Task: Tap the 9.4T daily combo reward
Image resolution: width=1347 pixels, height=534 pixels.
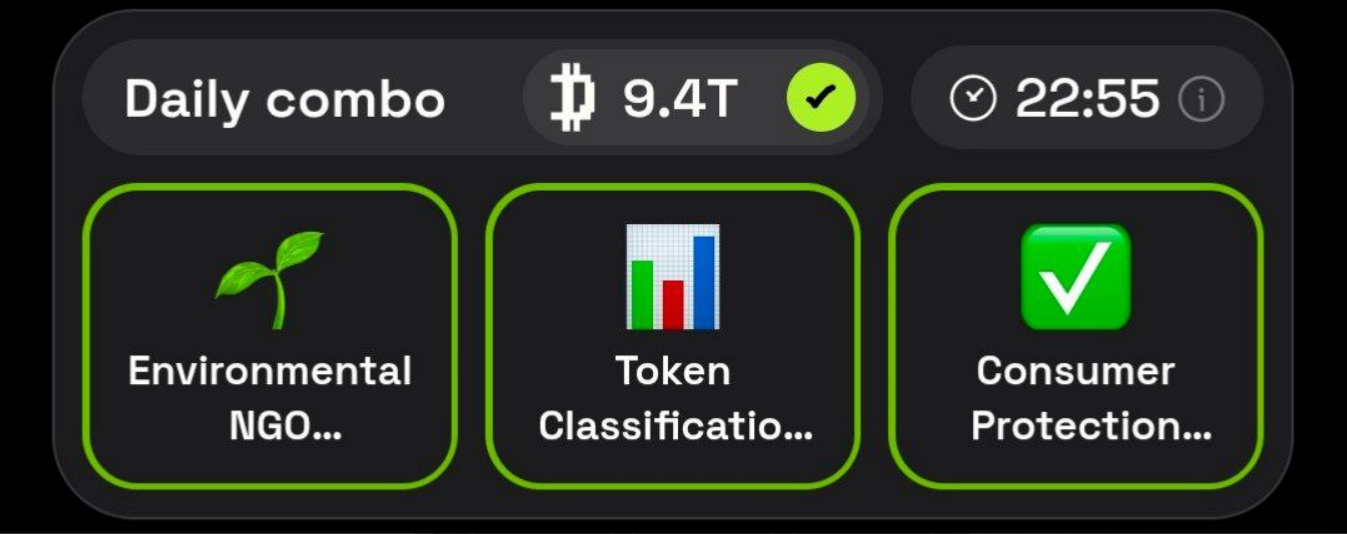Action: (680, 98)
